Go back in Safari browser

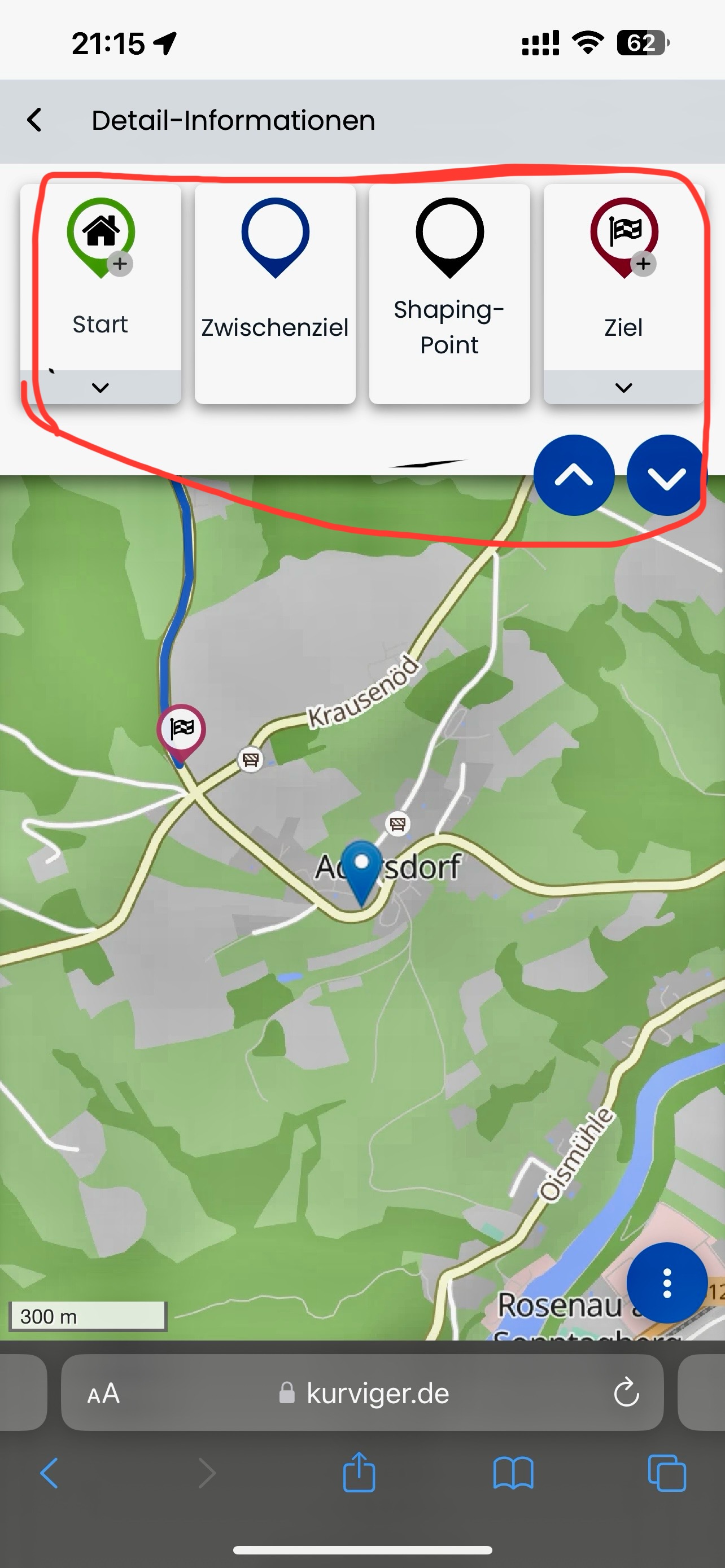coord(49,1474)
